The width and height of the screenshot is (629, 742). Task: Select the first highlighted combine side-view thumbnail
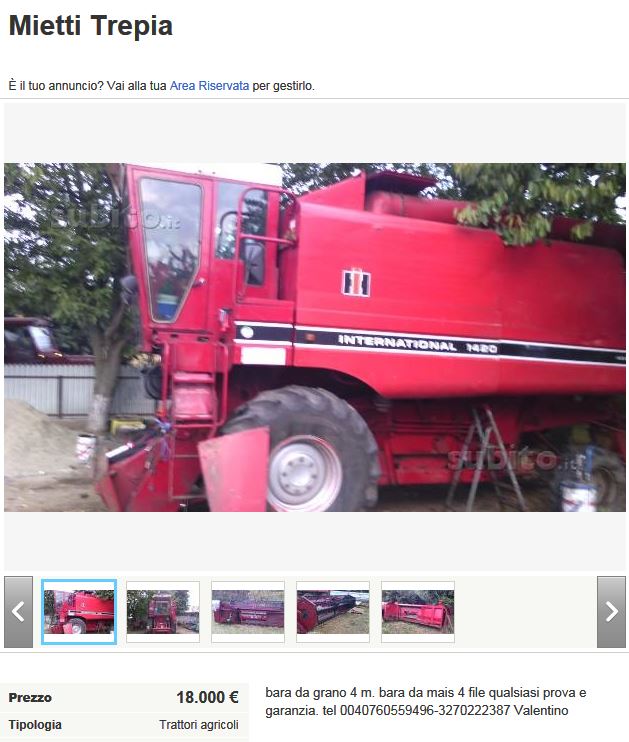click(x=79, y=612)
